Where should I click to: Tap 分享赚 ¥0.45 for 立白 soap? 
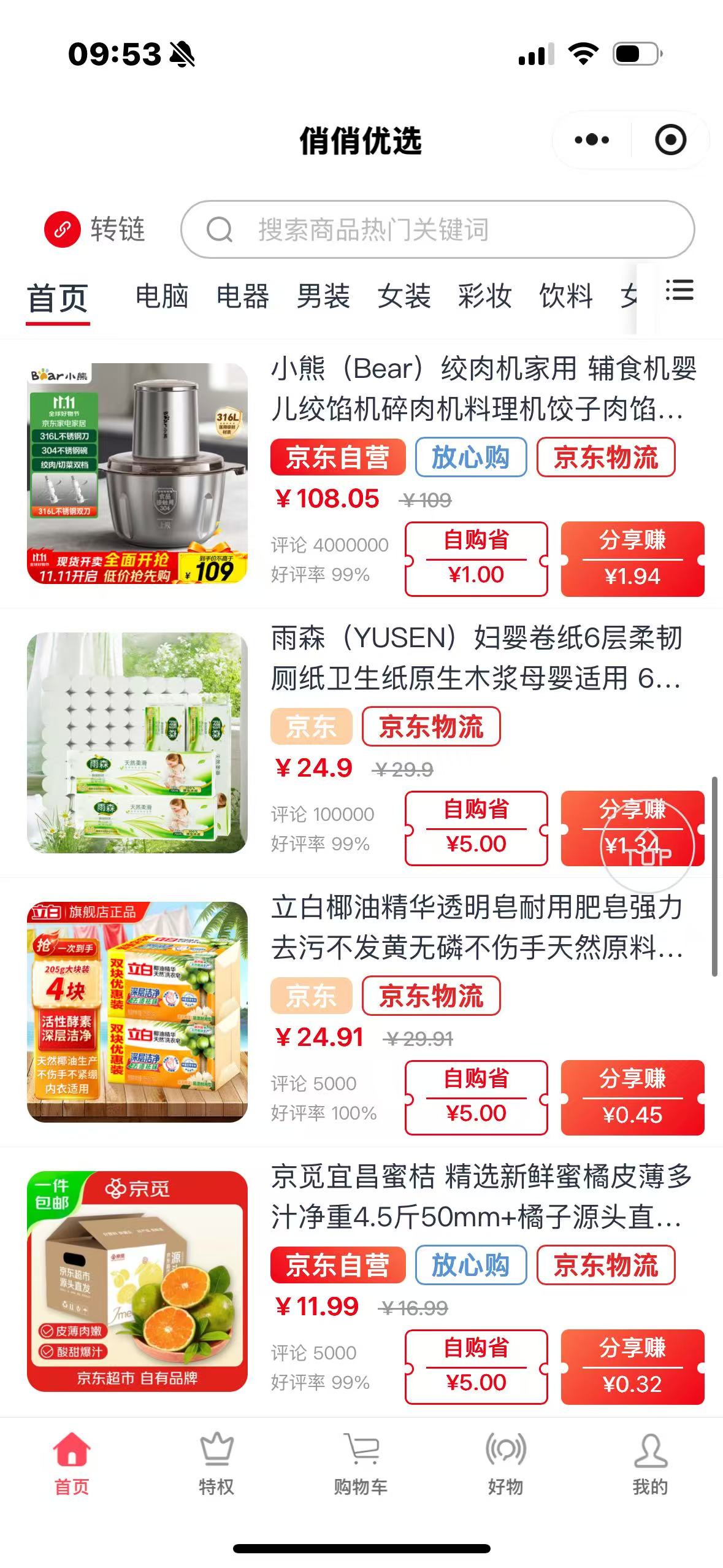click(x=632, y=1097)
